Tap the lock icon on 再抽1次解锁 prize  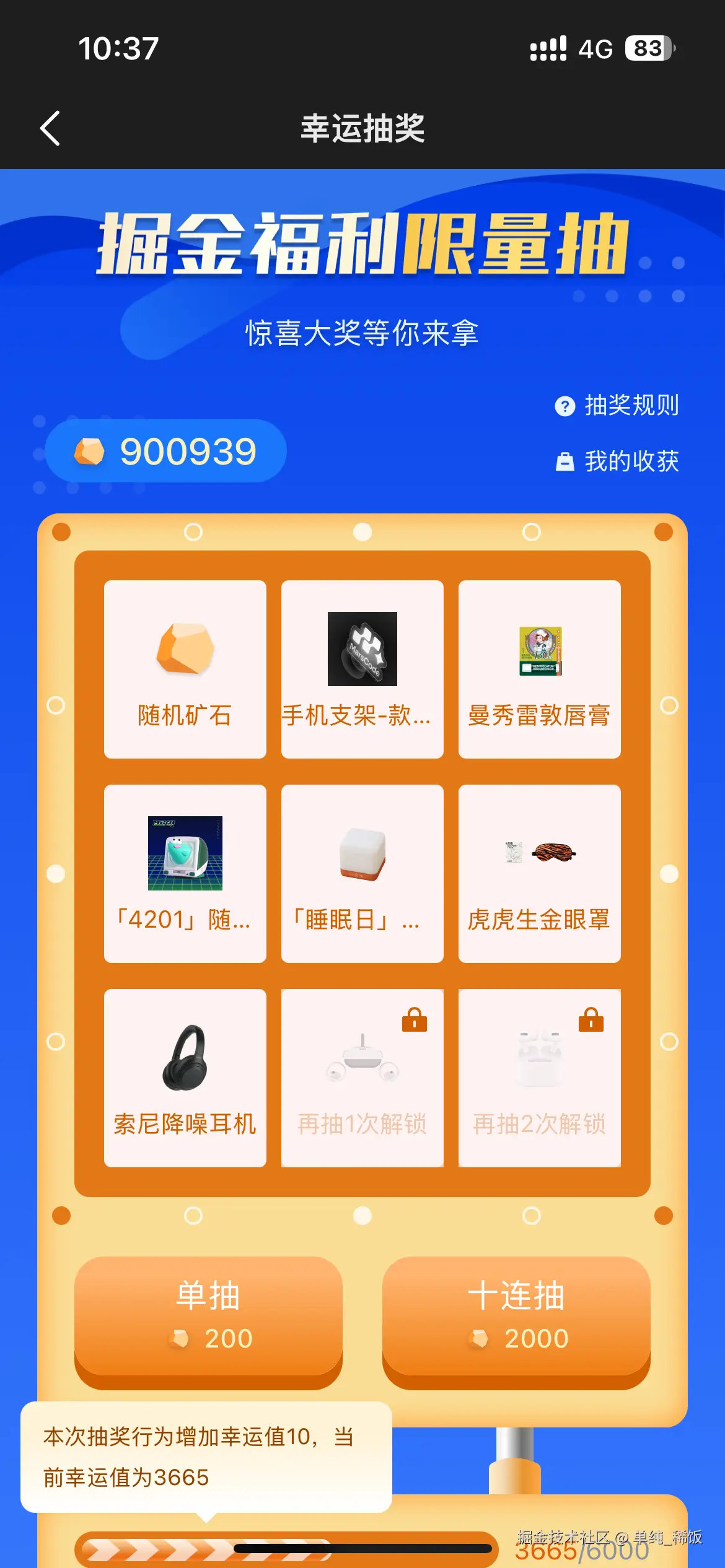[x=414, y=1020]
